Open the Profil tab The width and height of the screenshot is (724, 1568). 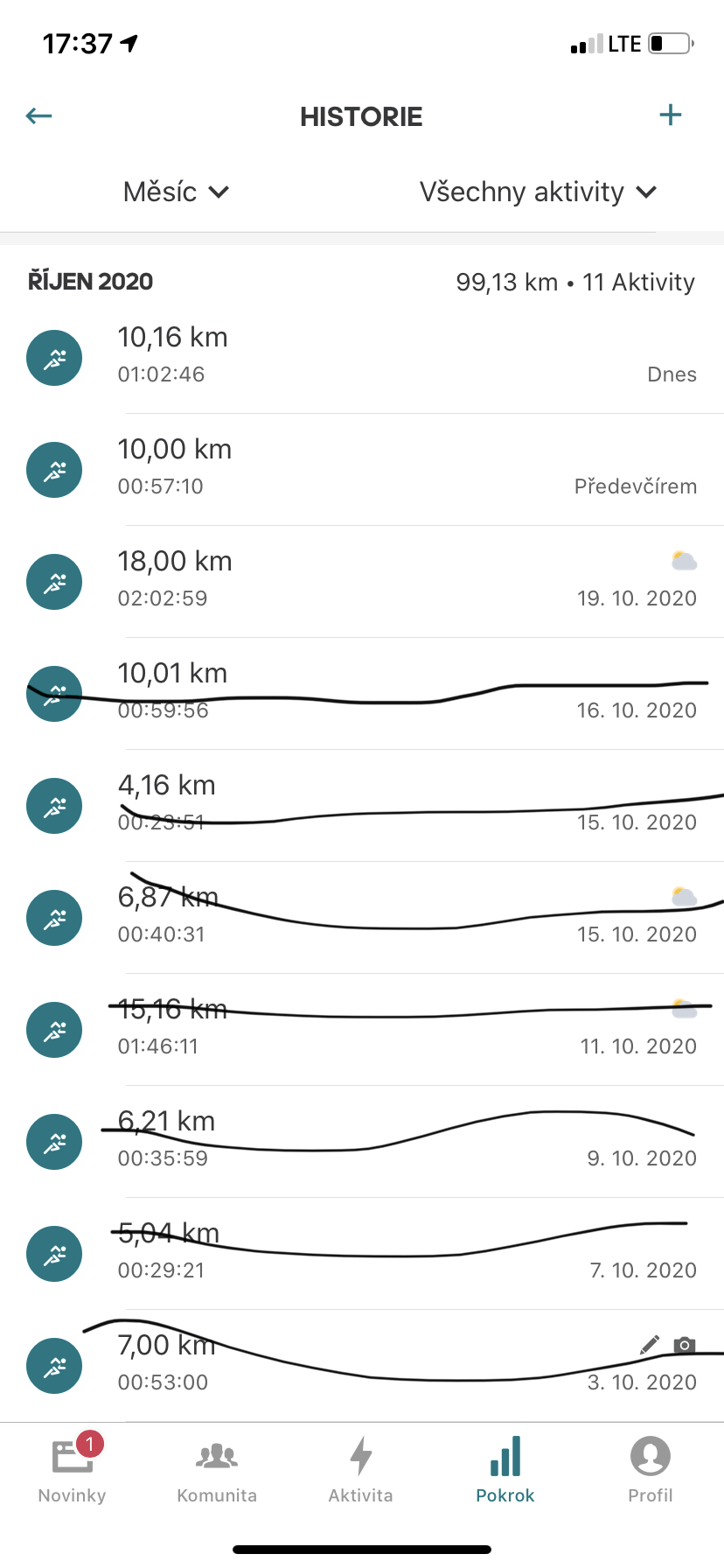[x=651, y=1470]
